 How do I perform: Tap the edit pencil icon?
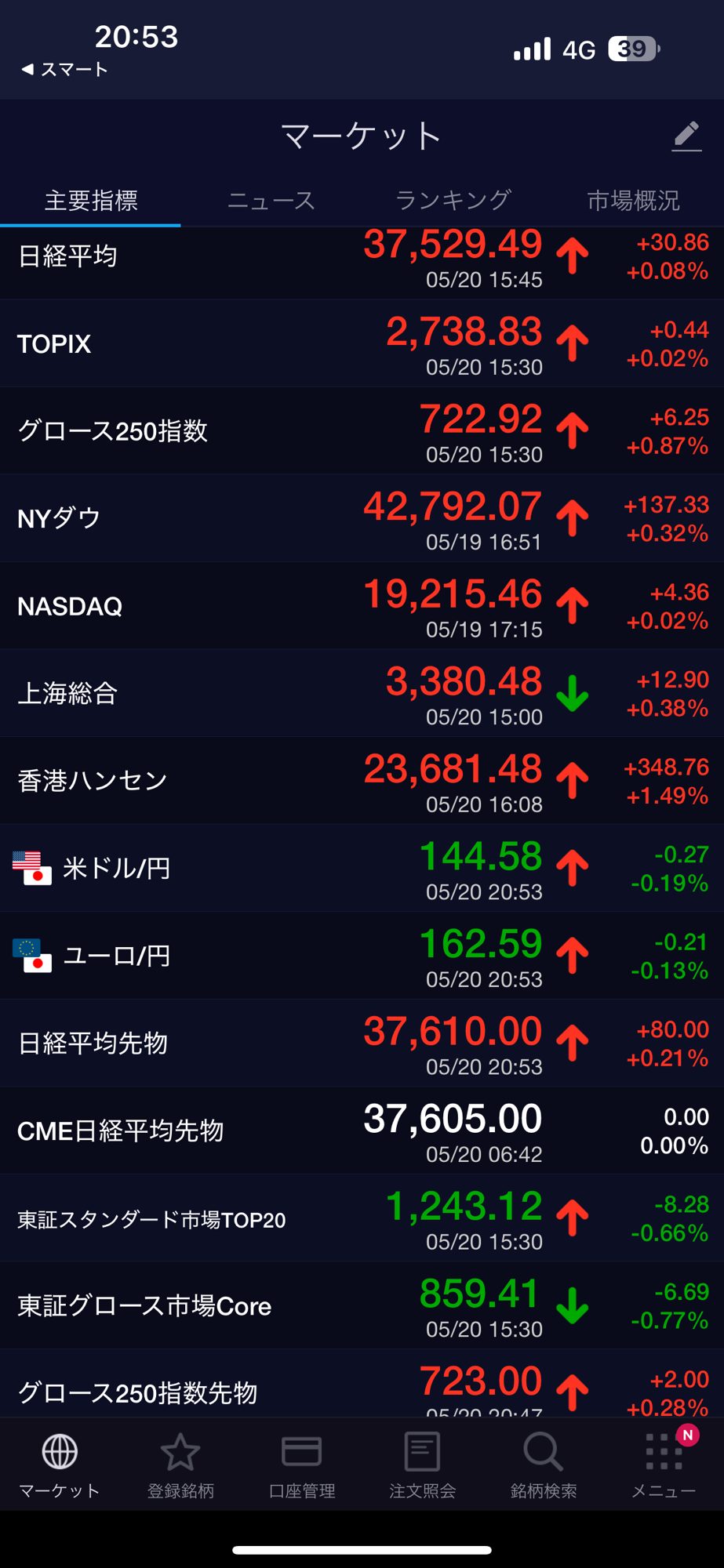tap(686, 136)
